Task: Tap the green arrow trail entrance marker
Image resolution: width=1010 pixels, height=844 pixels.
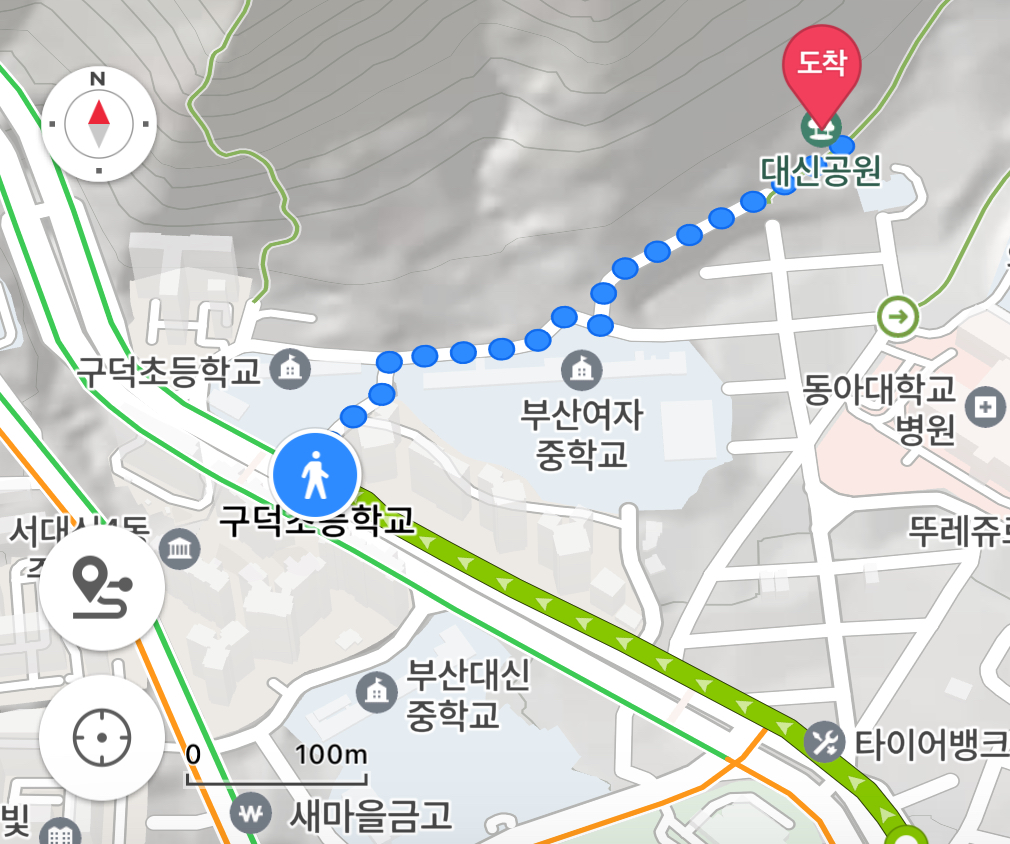Action: pyautogui.click(x=899, y=318)
